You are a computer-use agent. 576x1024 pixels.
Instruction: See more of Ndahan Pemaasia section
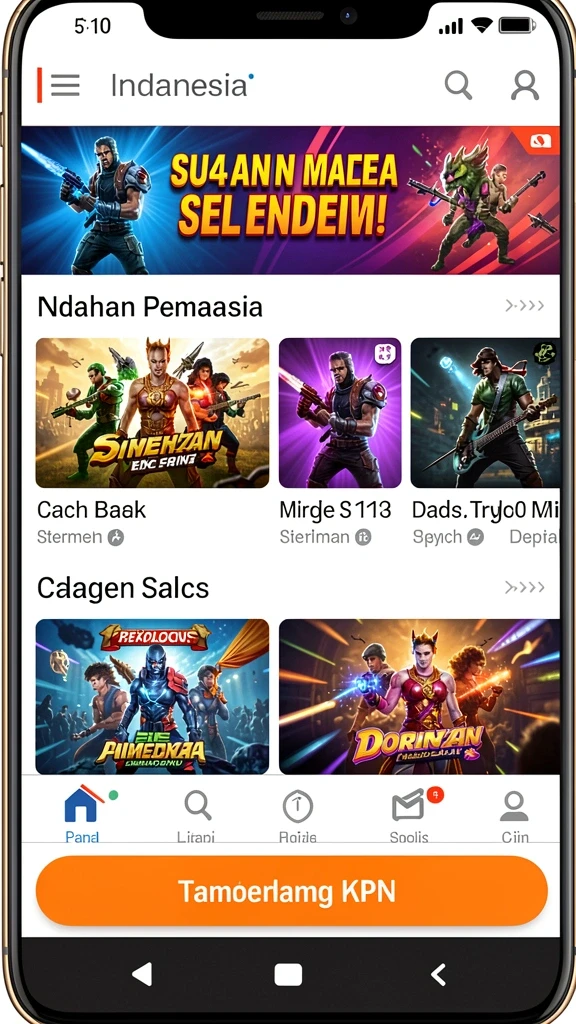524,306
